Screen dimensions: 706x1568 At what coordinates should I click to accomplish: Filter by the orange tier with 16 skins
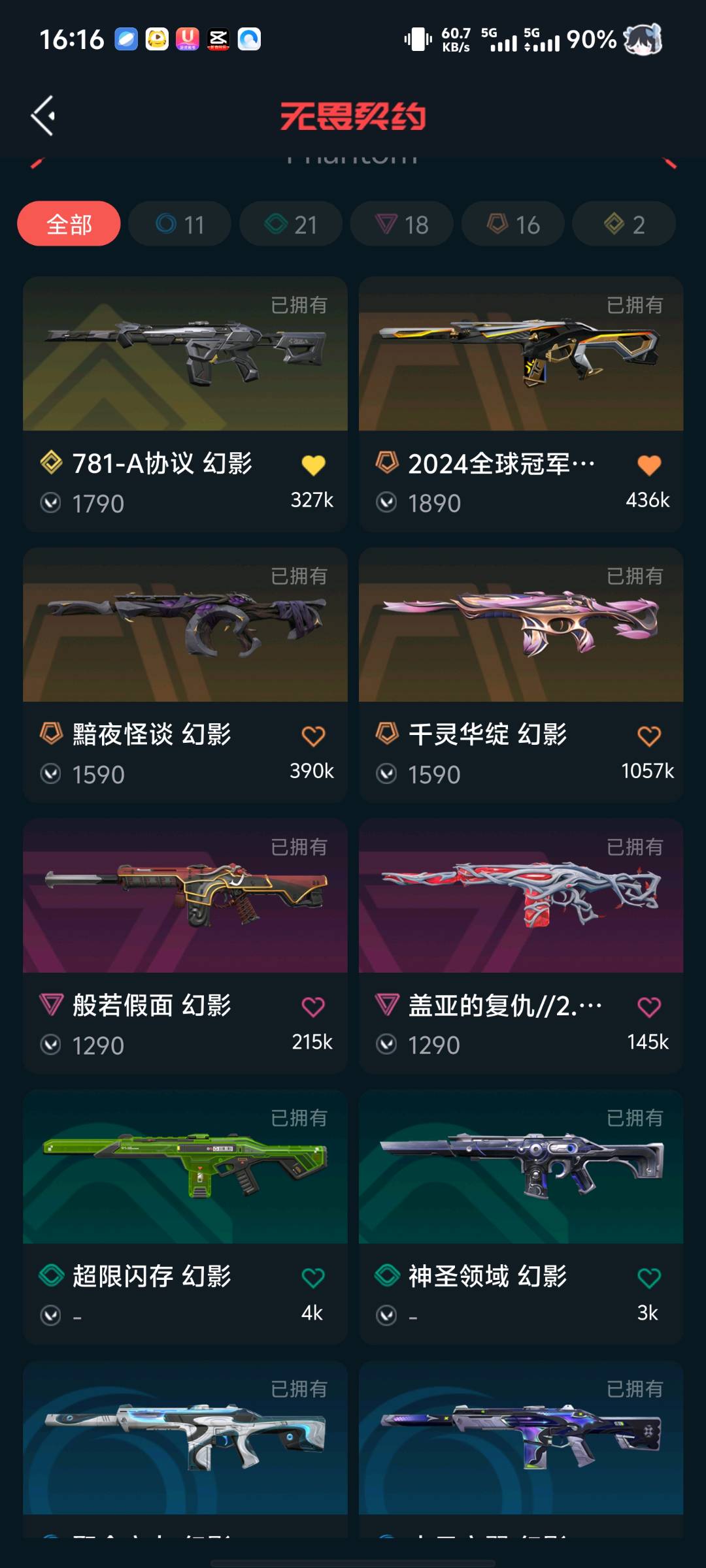click(x=513, y=224)
